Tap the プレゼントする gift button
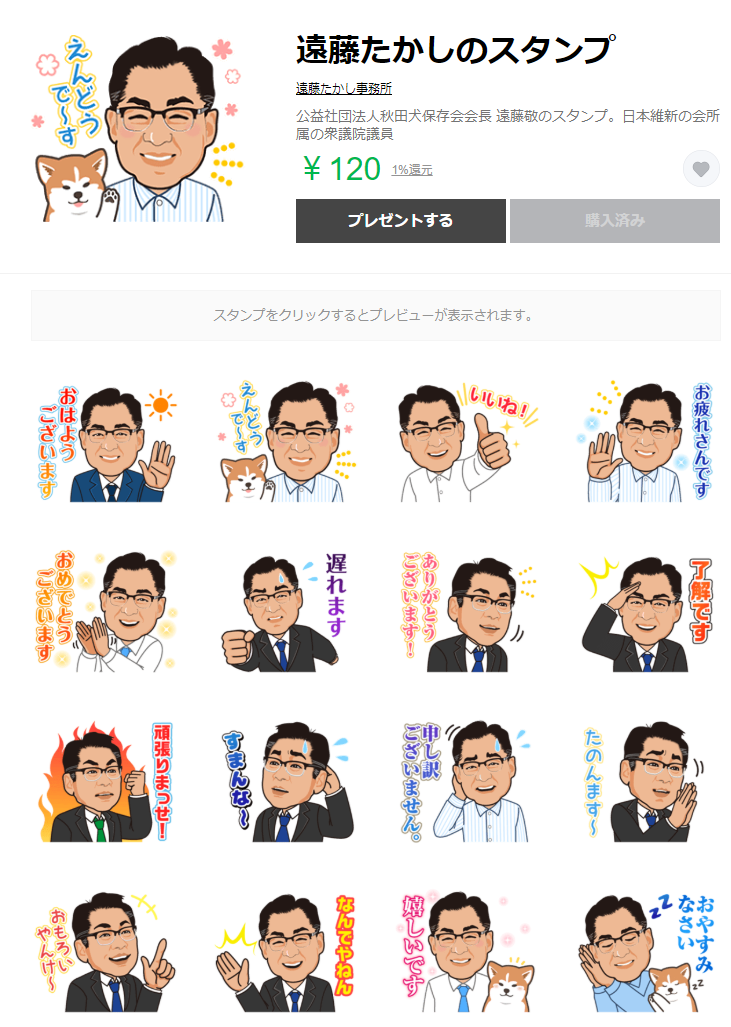The width and height of the screenshot is (731, 1027). [400, 221]
